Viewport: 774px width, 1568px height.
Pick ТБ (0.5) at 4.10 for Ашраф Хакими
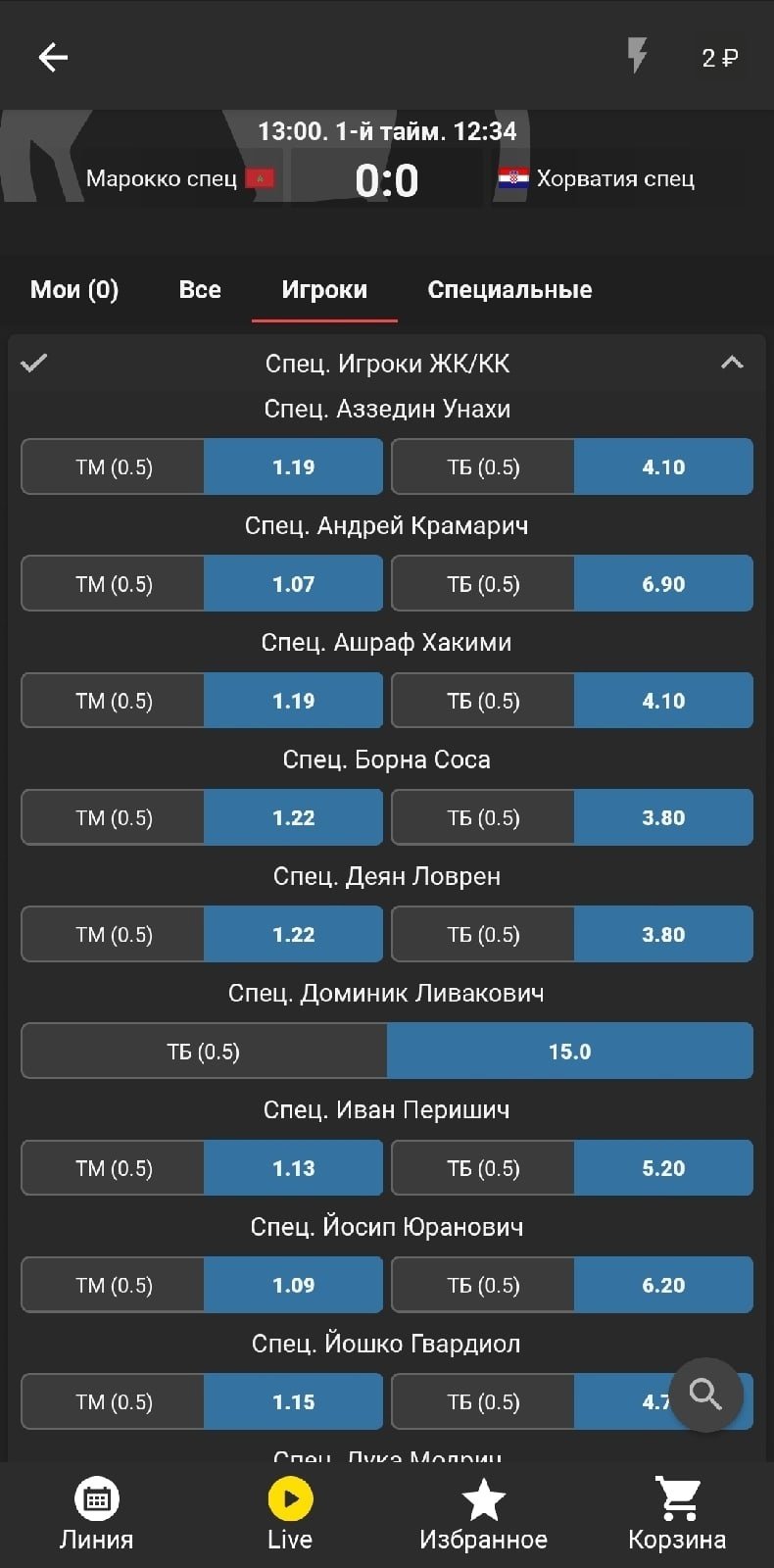click(x=662, y=701)
